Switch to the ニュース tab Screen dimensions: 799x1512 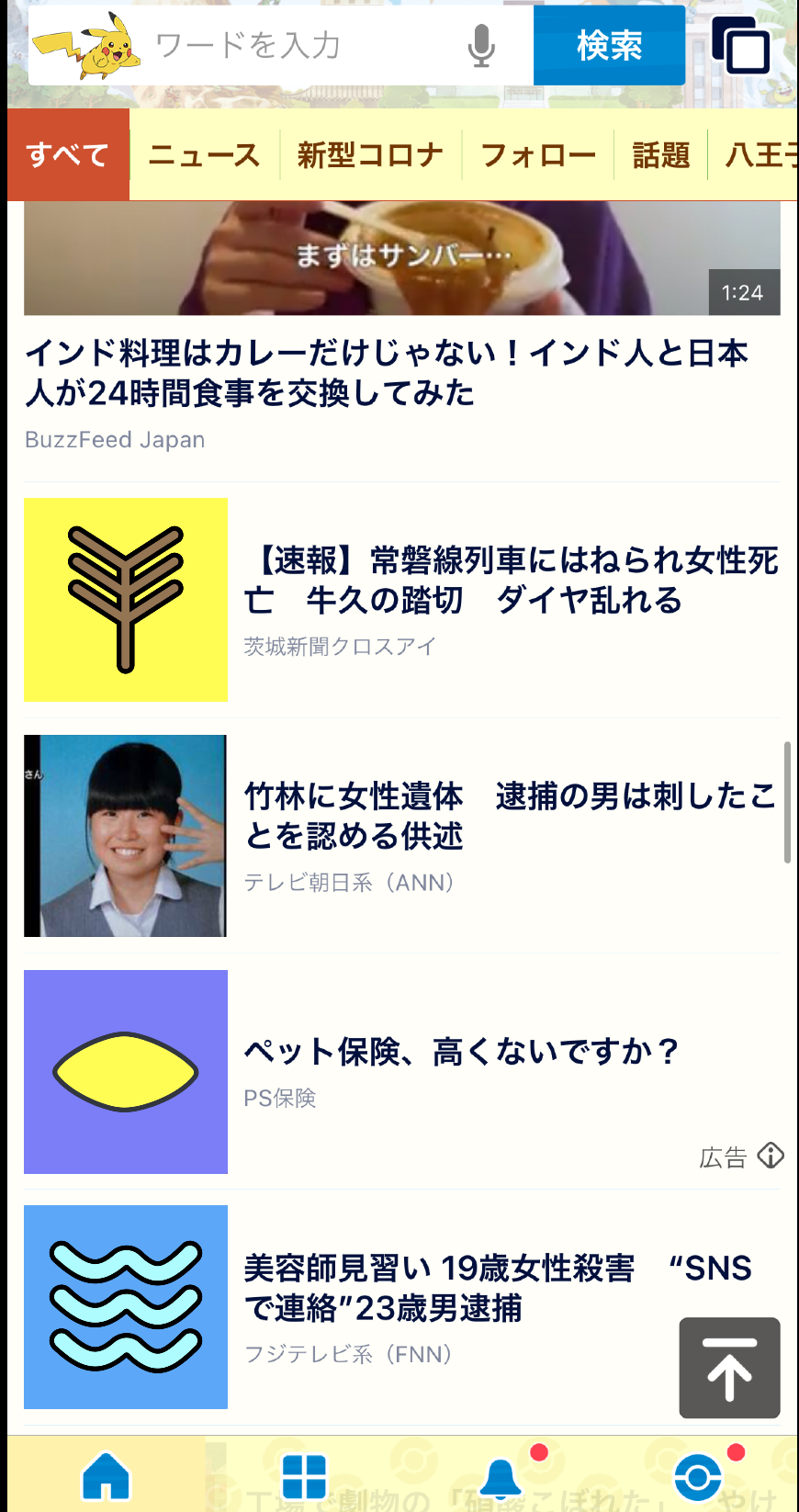pyautogui.click(x=204, y=154)
